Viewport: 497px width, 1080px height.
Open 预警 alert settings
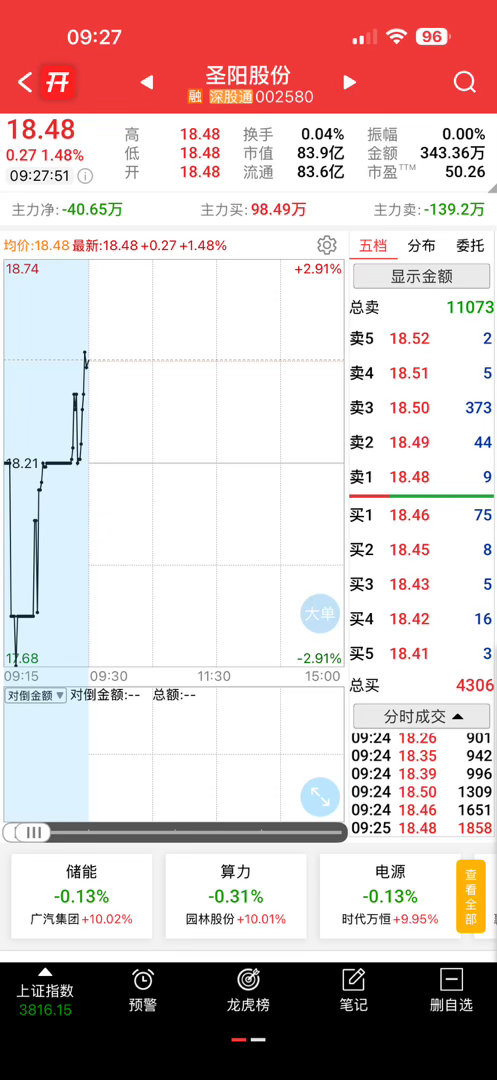143,990
